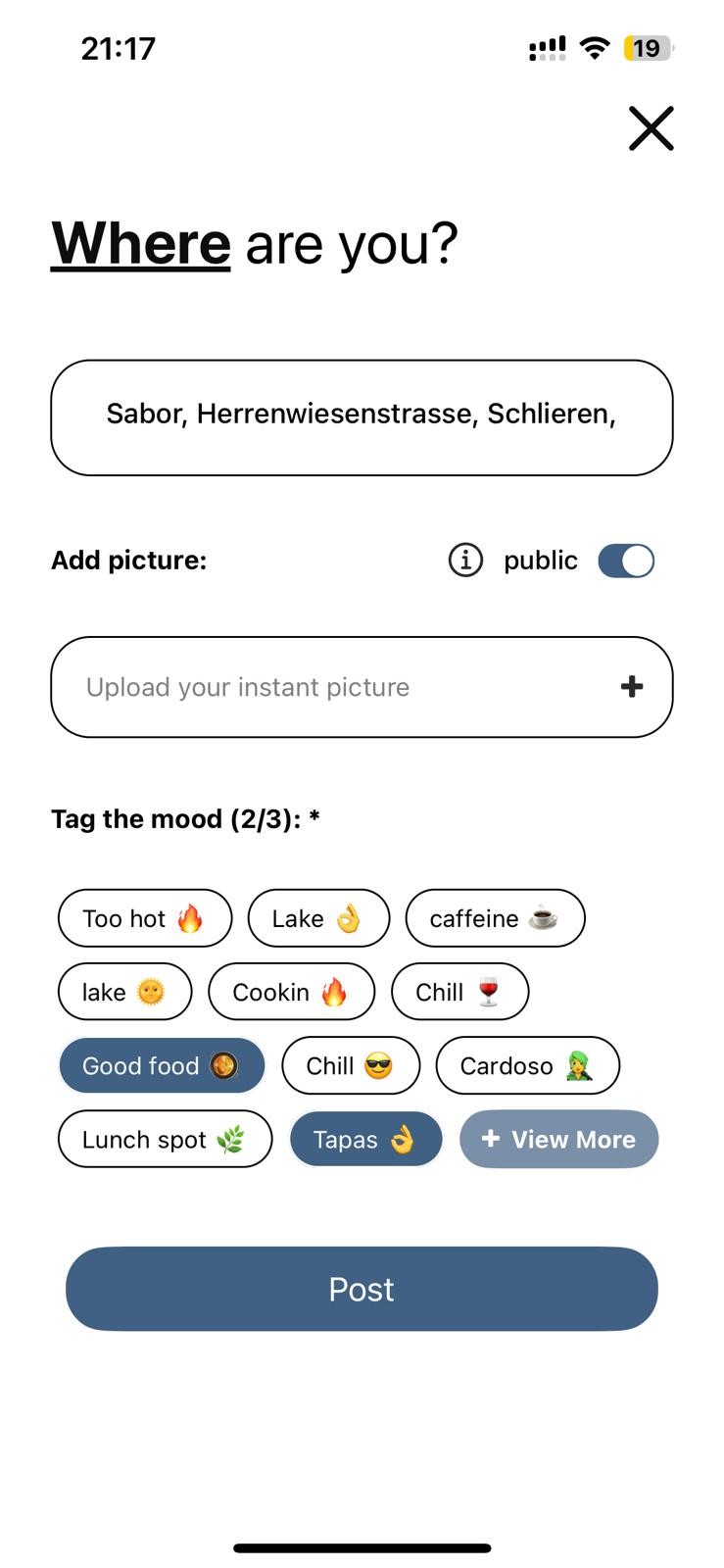
Task: Edit the Sabor, Herrenwiesenstrasse location field
Action: click(x=362, y=417)
